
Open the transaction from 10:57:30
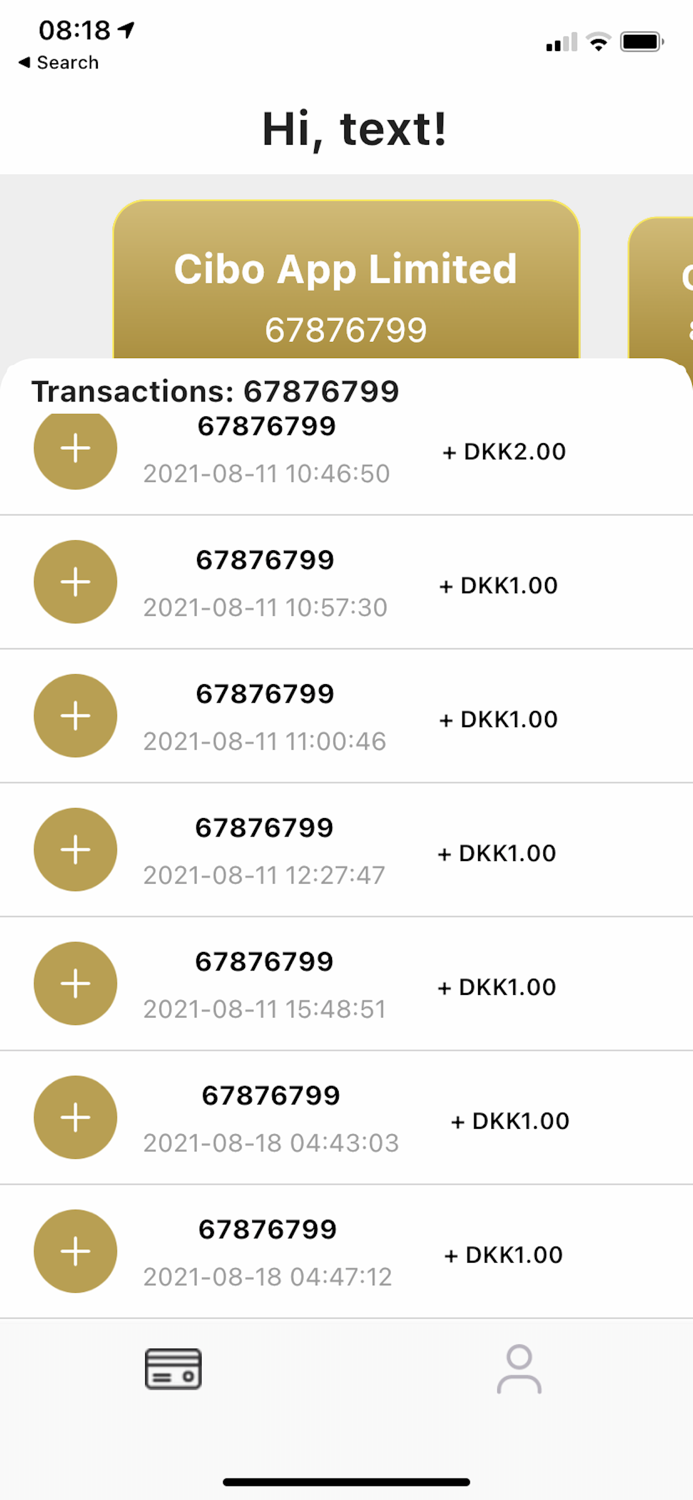(346, 583)
